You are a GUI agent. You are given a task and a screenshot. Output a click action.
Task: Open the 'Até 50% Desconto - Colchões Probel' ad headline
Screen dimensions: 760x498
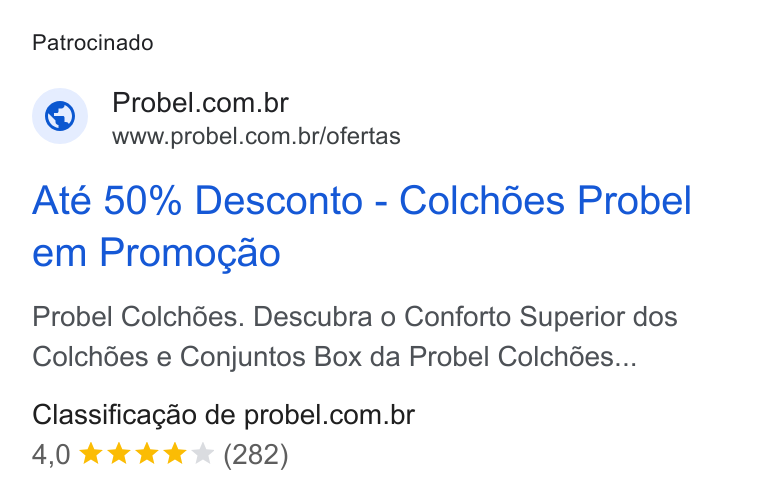click(x=362, y=226)
